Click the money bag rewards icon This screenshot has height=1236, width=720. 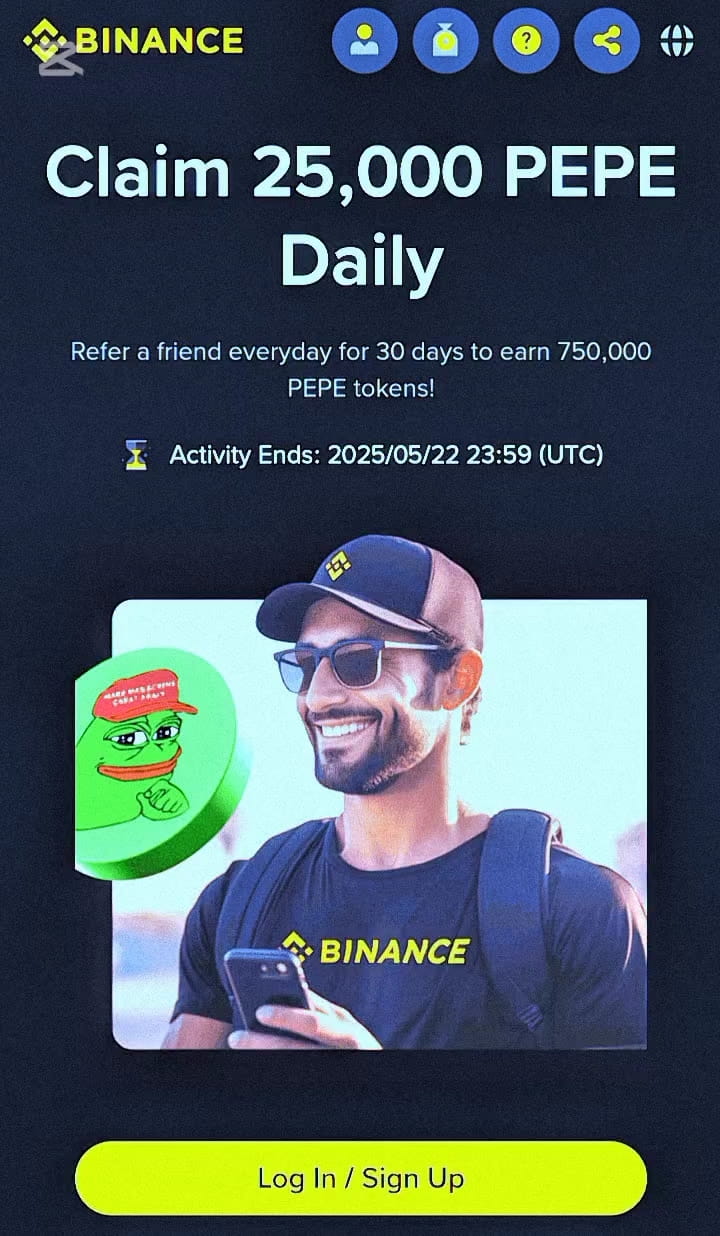pyautogui.click(x=447, y=42)
